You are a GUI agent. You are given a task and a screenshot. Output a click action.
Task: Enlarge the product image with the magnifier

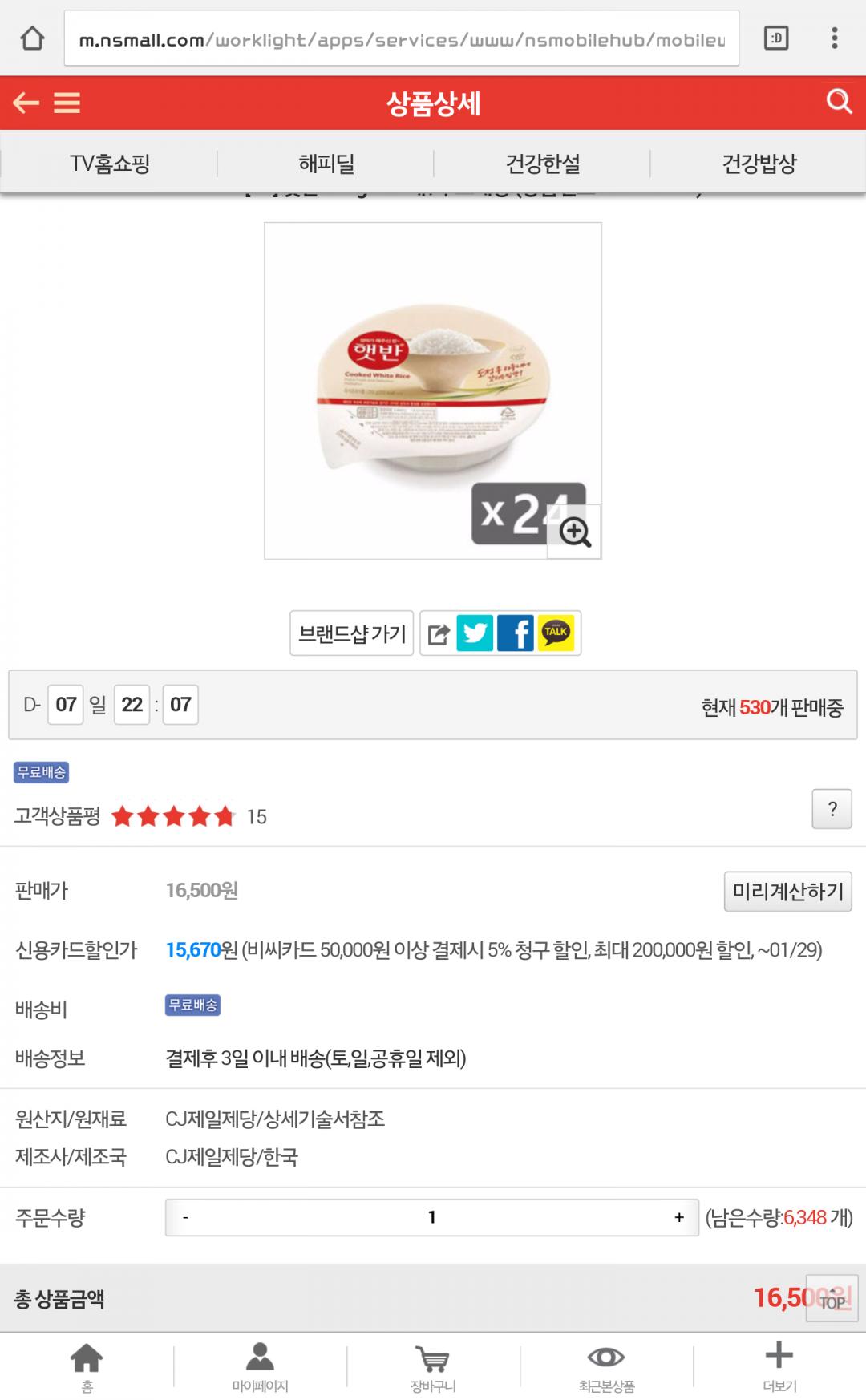[574, 532]
